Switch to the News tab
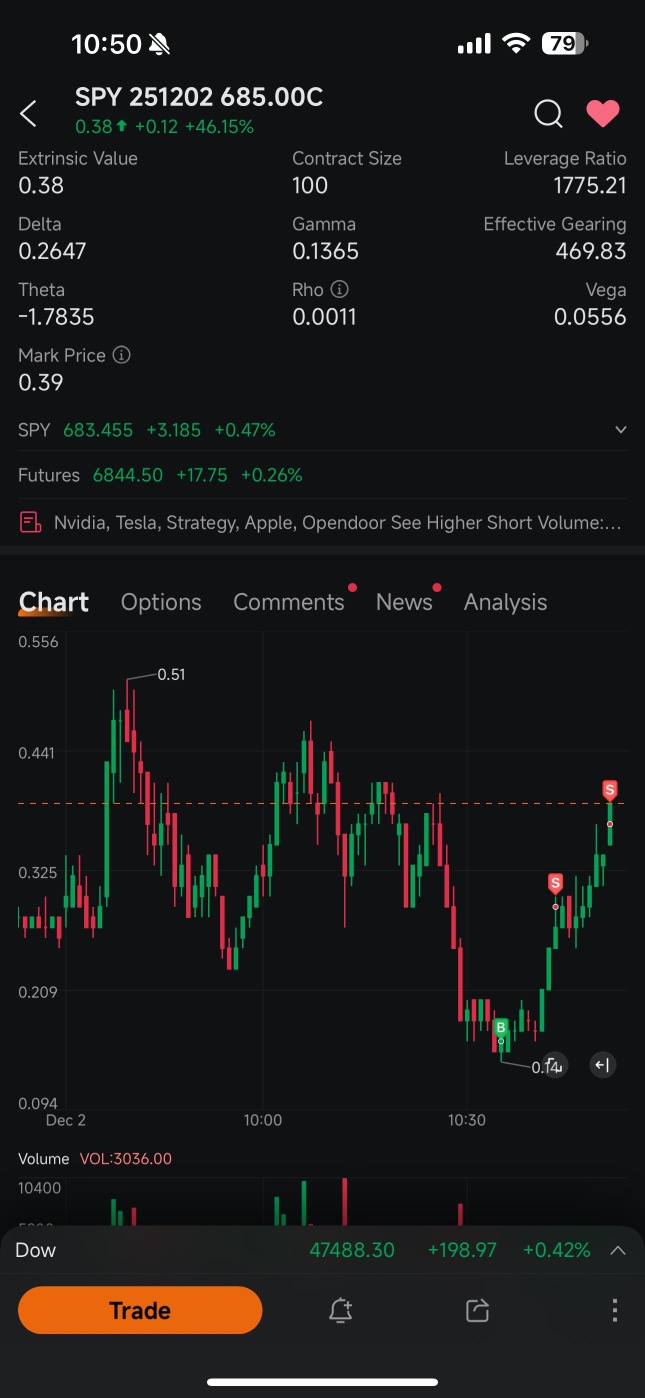Image resolution: width=645 pixels, height=1398 pixels. click(x=404, y=602)
